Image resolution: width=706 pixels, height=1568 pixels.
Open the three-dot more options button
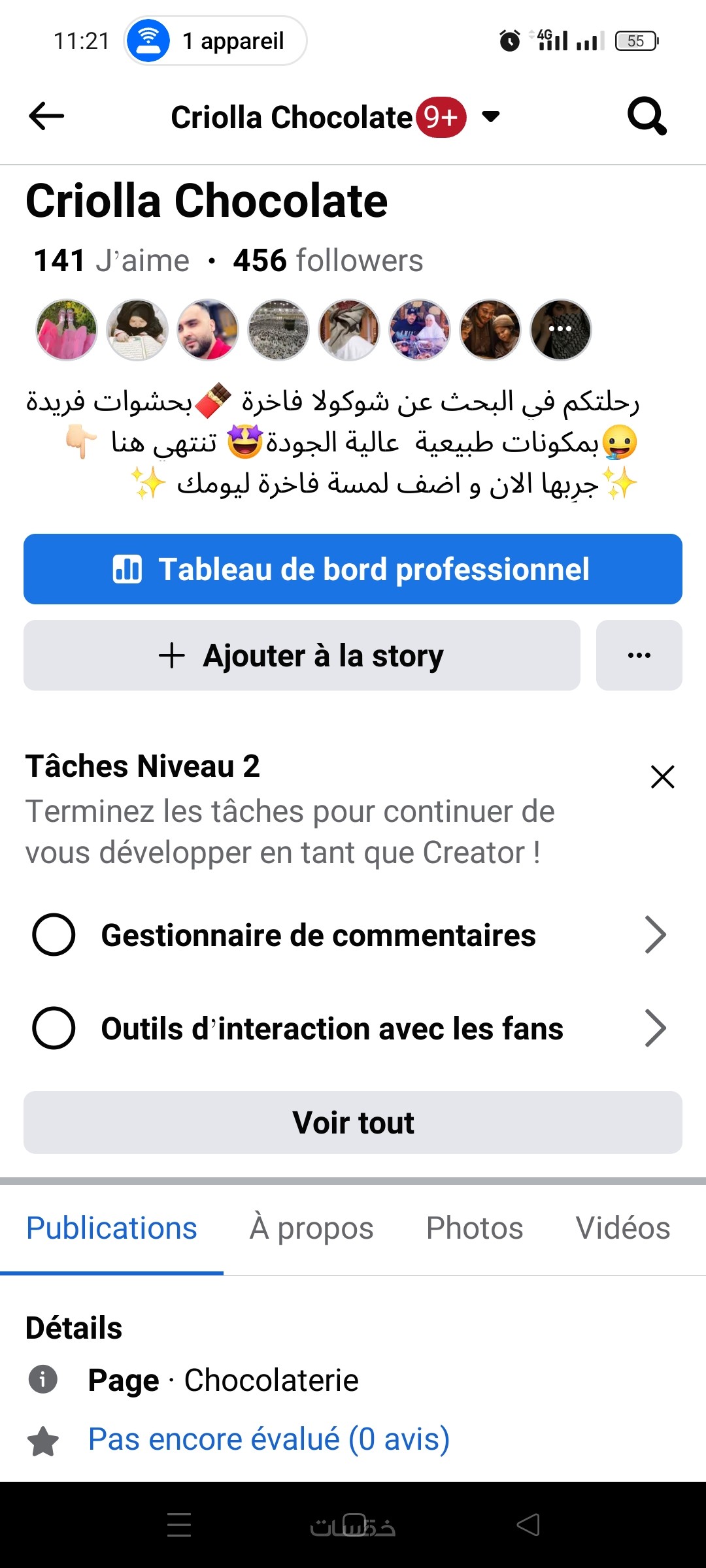(639, 655)
